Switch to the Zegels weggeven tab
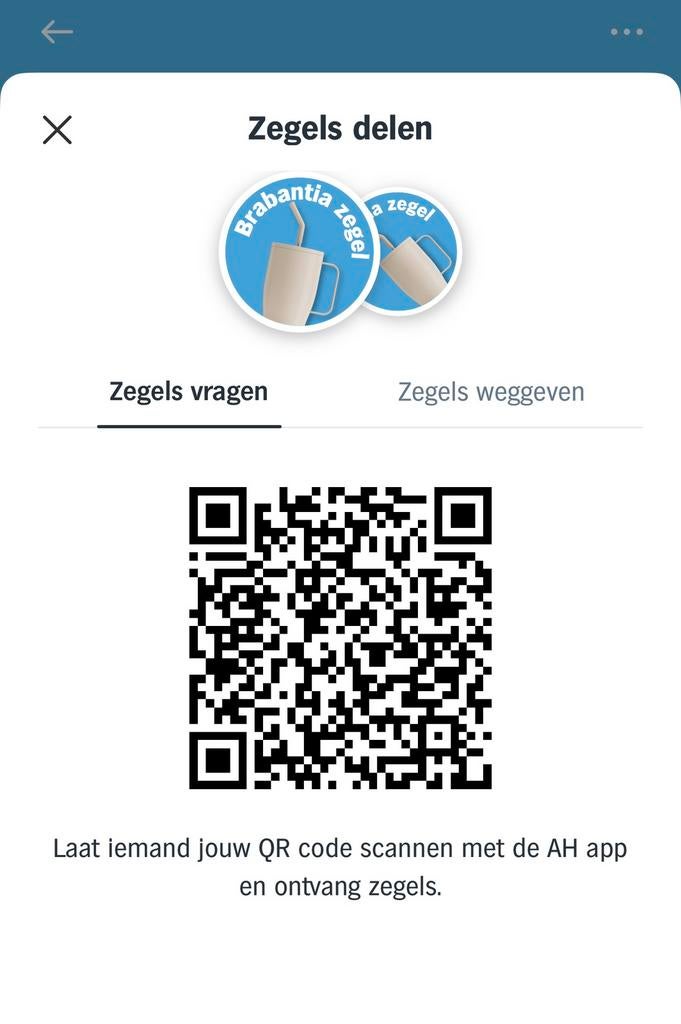 coord(491,392)
